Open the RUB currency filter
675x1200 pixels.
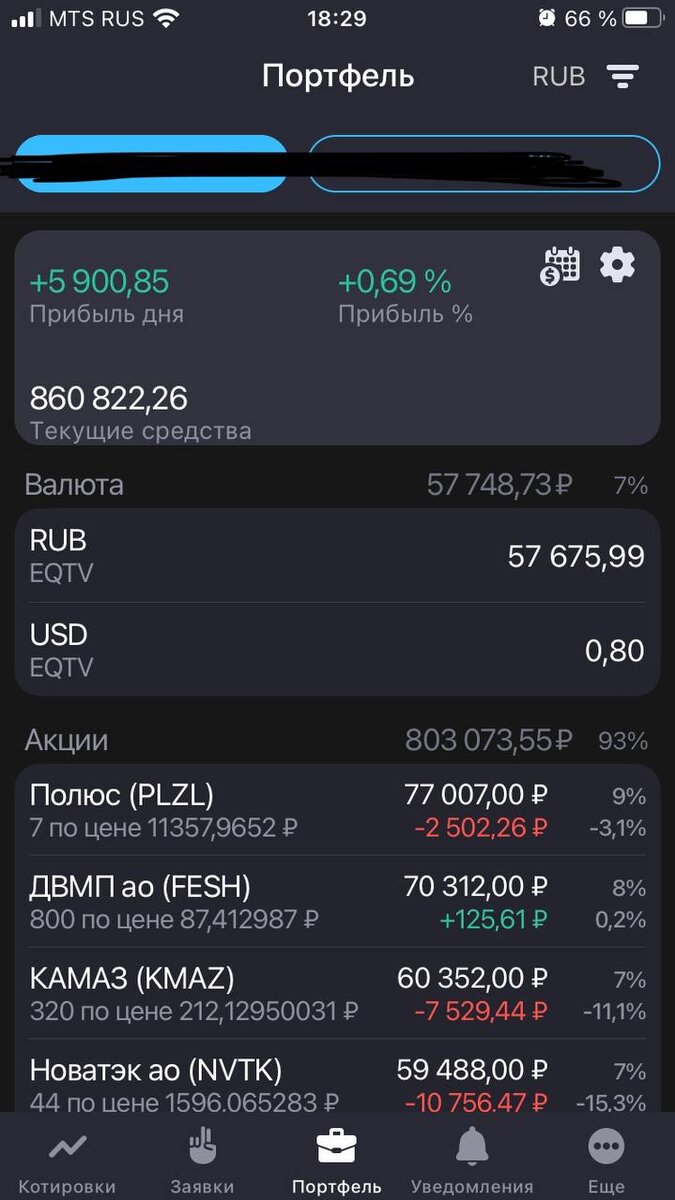click(x=585, y=76)
